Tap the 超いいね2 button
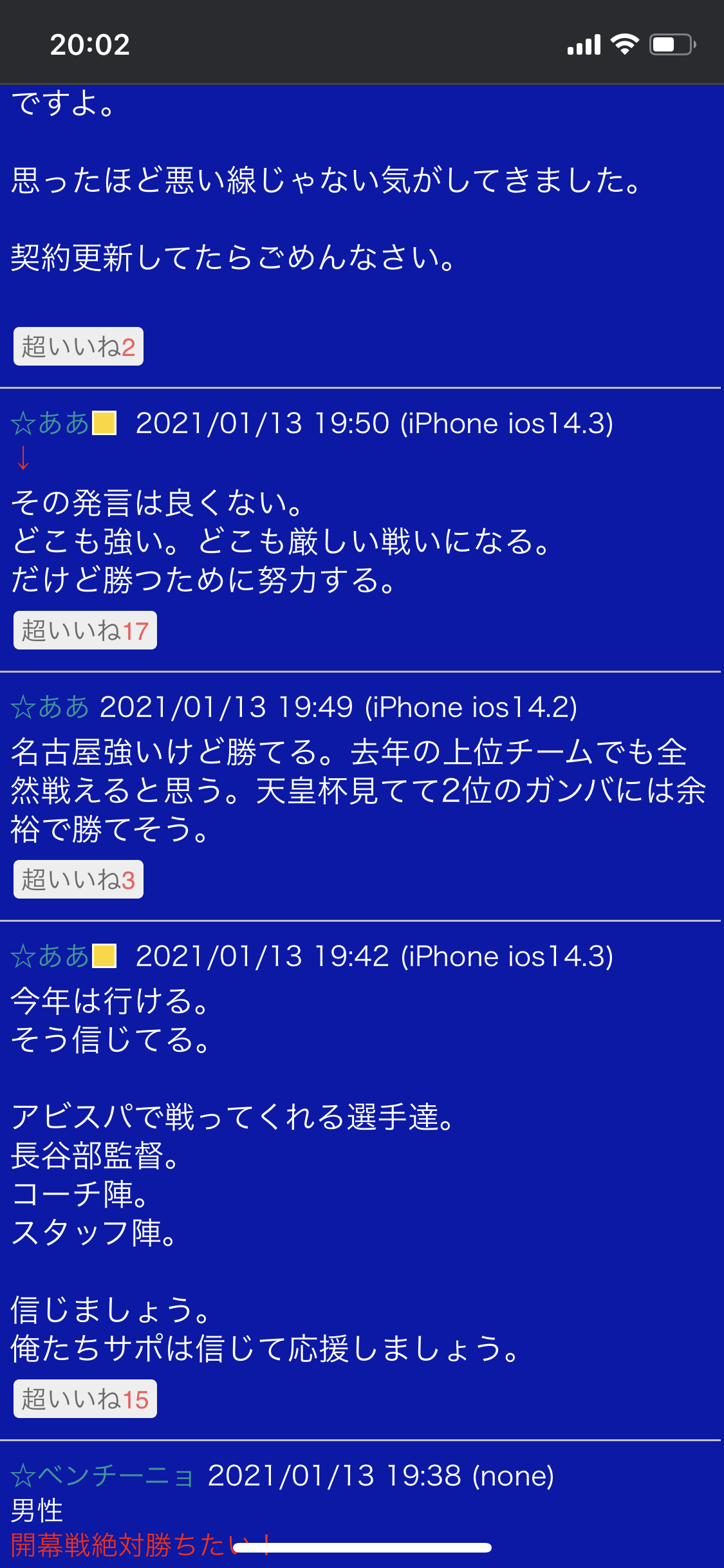This screenshot has height=1568, width=724. (x=79, y=347)
